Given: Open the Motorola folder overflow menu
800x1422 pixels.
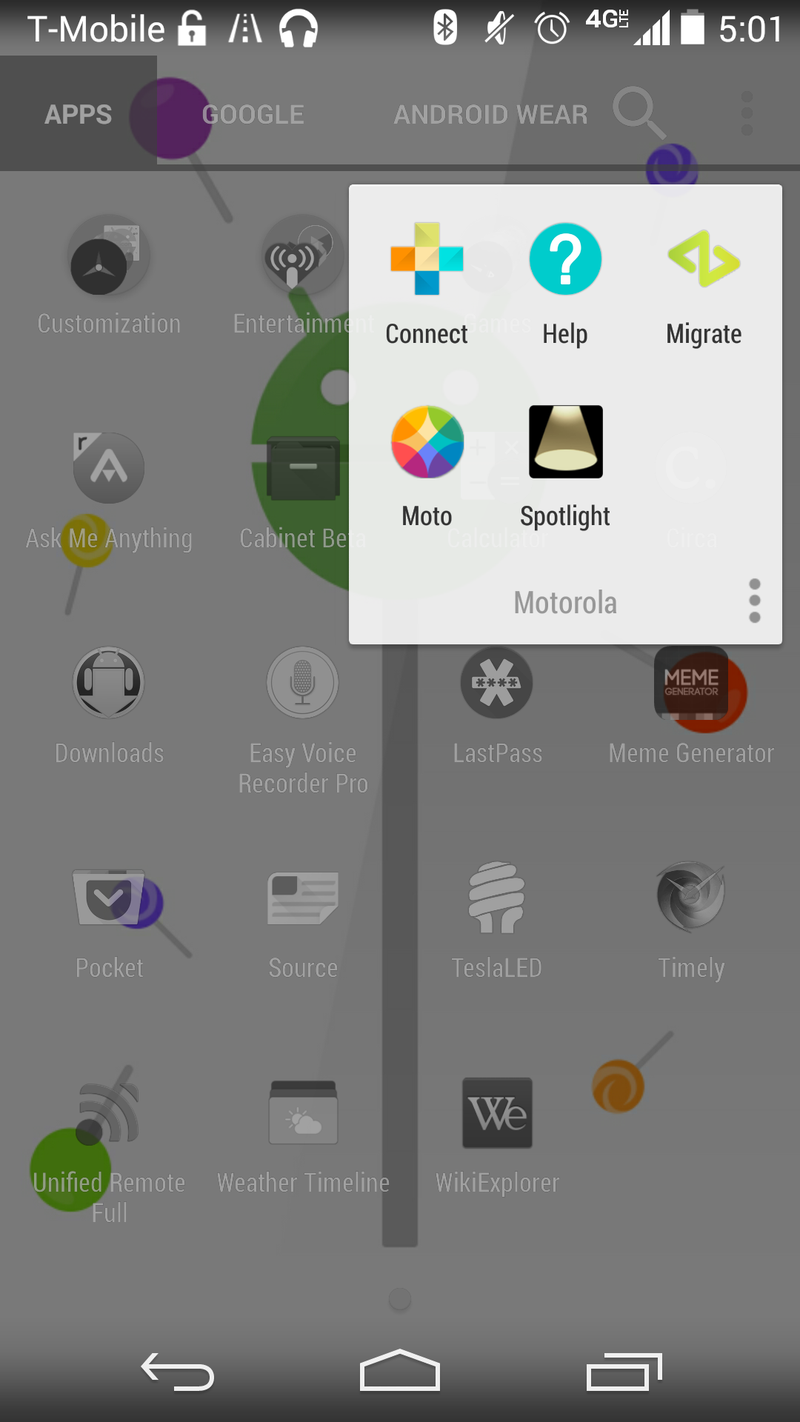Looking at the screenshot, I should click(x=754, y=602).
